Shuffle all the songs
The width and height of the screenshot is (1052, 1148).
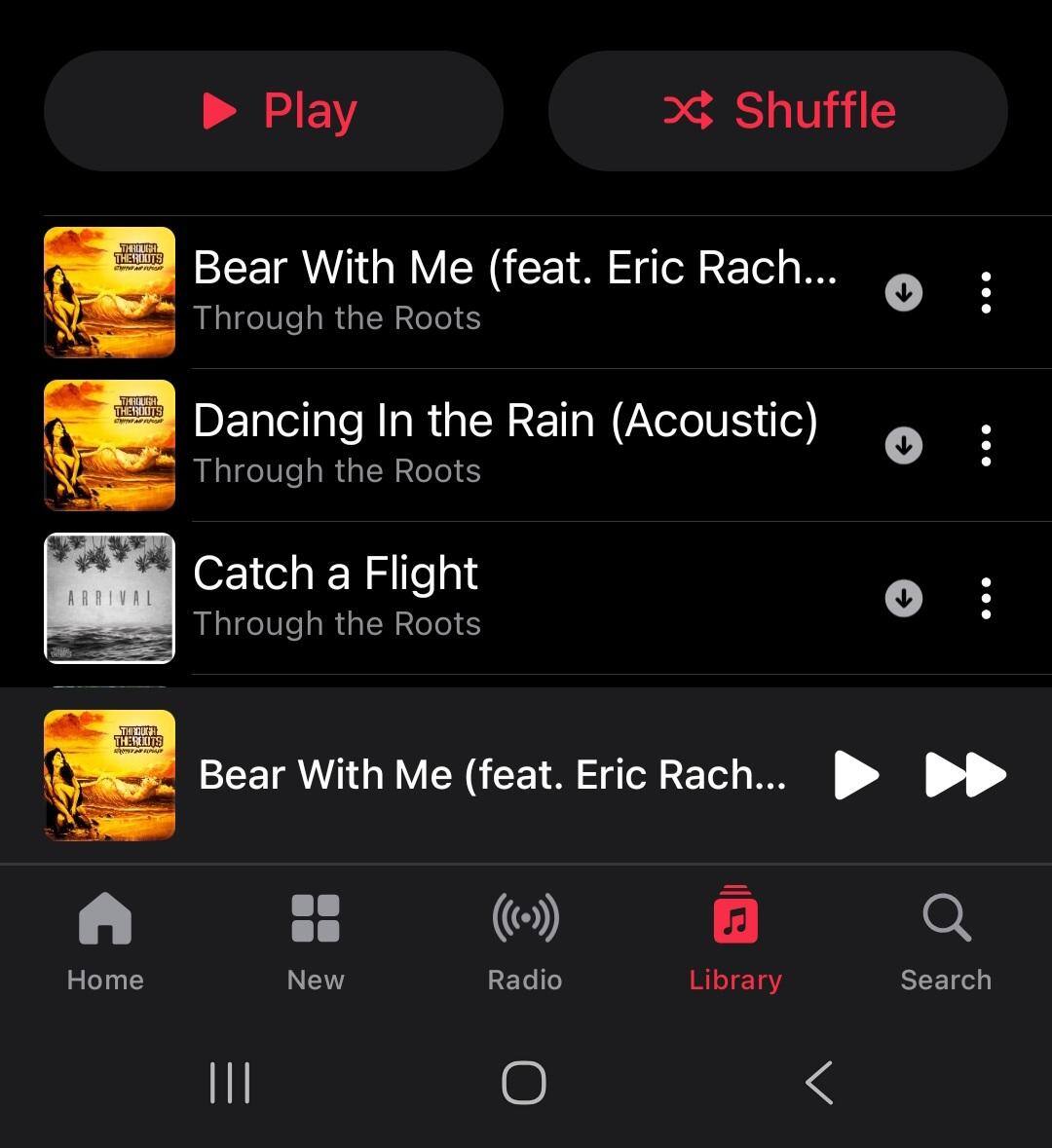777,111
